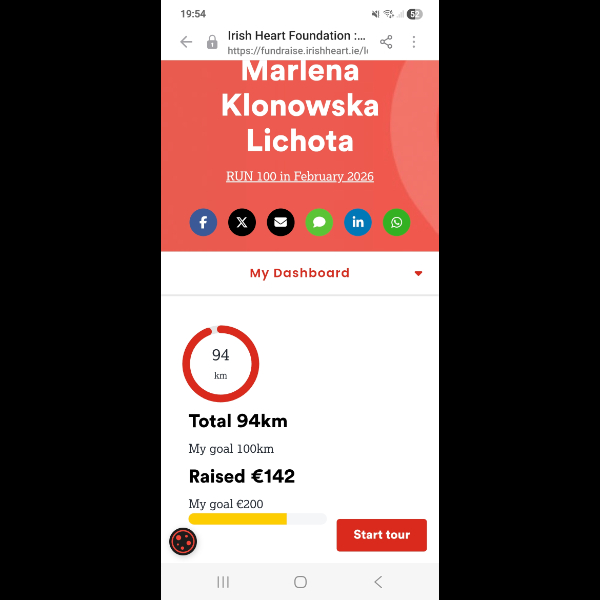This screenshot has height=600, width=600.
Task: Share fundraiser by text message
Action: click(319, 222)
